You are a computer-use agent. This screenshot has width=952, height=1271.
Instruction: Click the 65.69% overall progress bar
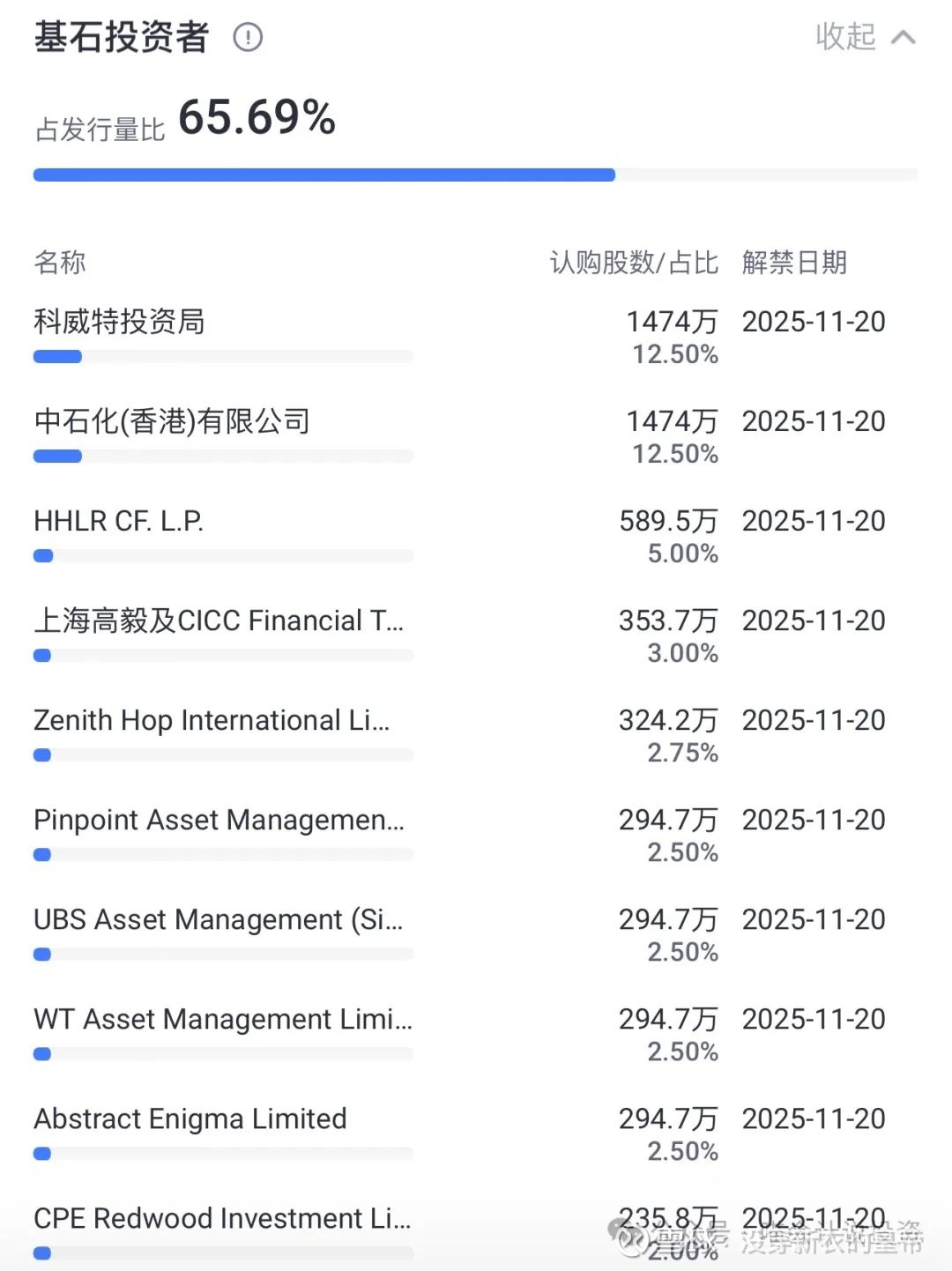(x=476, y=175)
